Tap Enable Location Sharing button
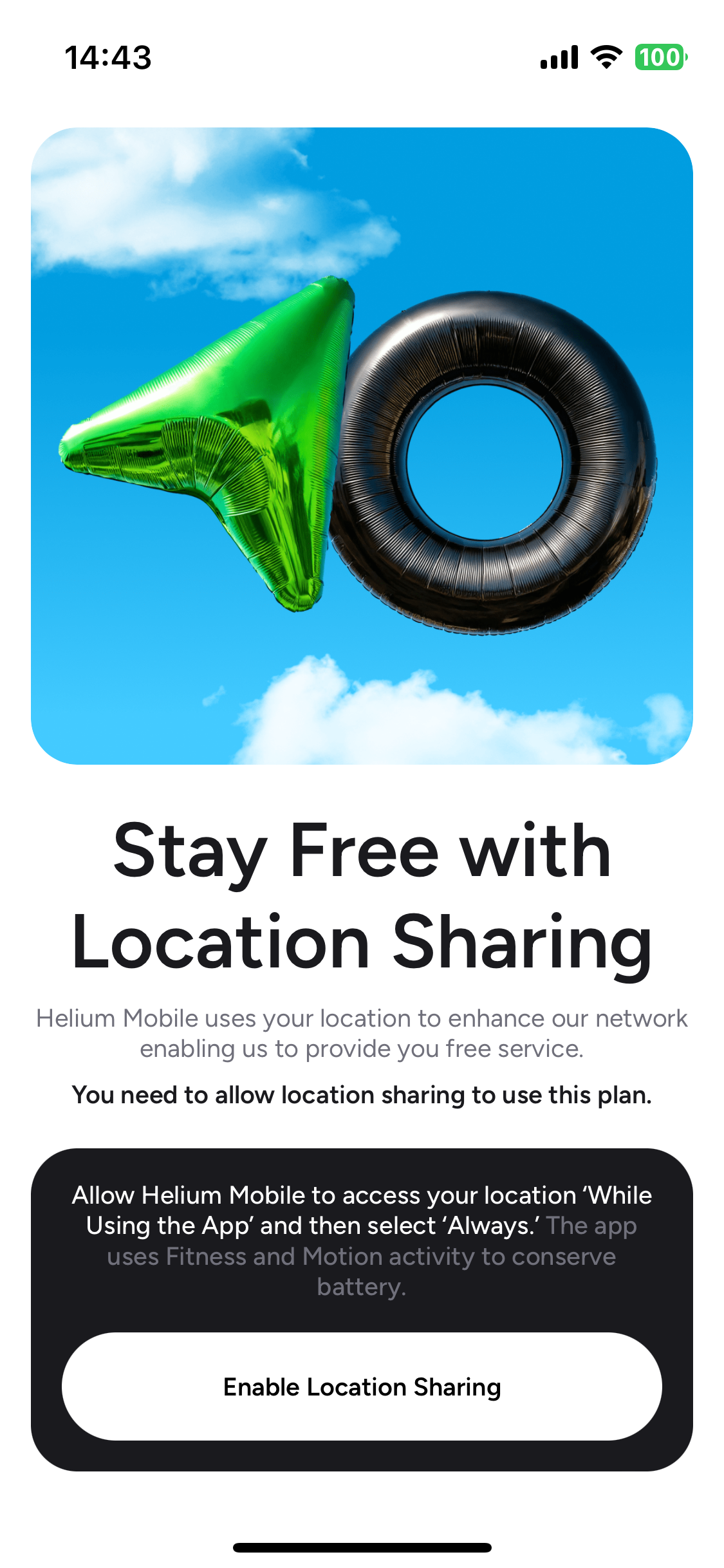Viewport: 724px width, 1568px height. point(362,1386)
